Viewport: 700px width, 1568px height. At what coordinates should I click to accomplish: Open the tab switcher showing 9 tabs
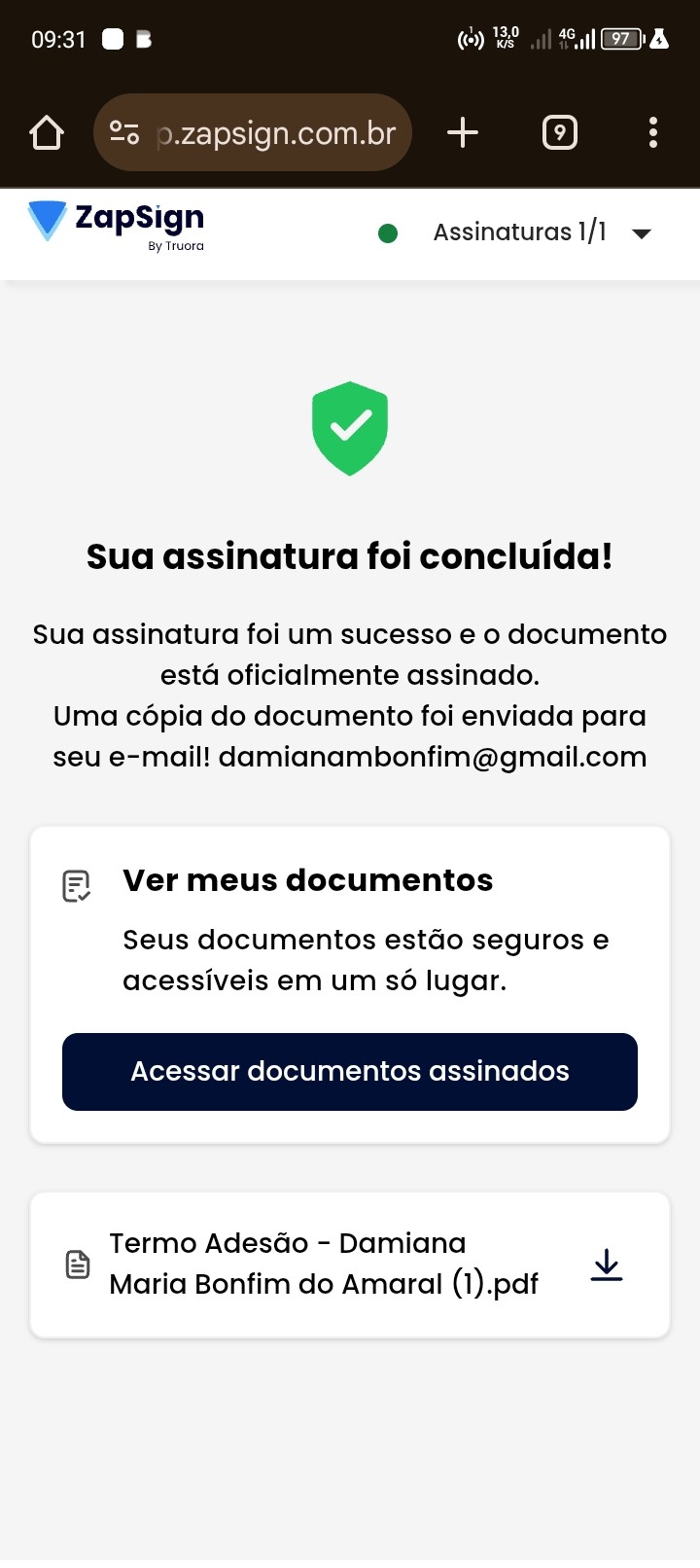[x=559, y=132]
